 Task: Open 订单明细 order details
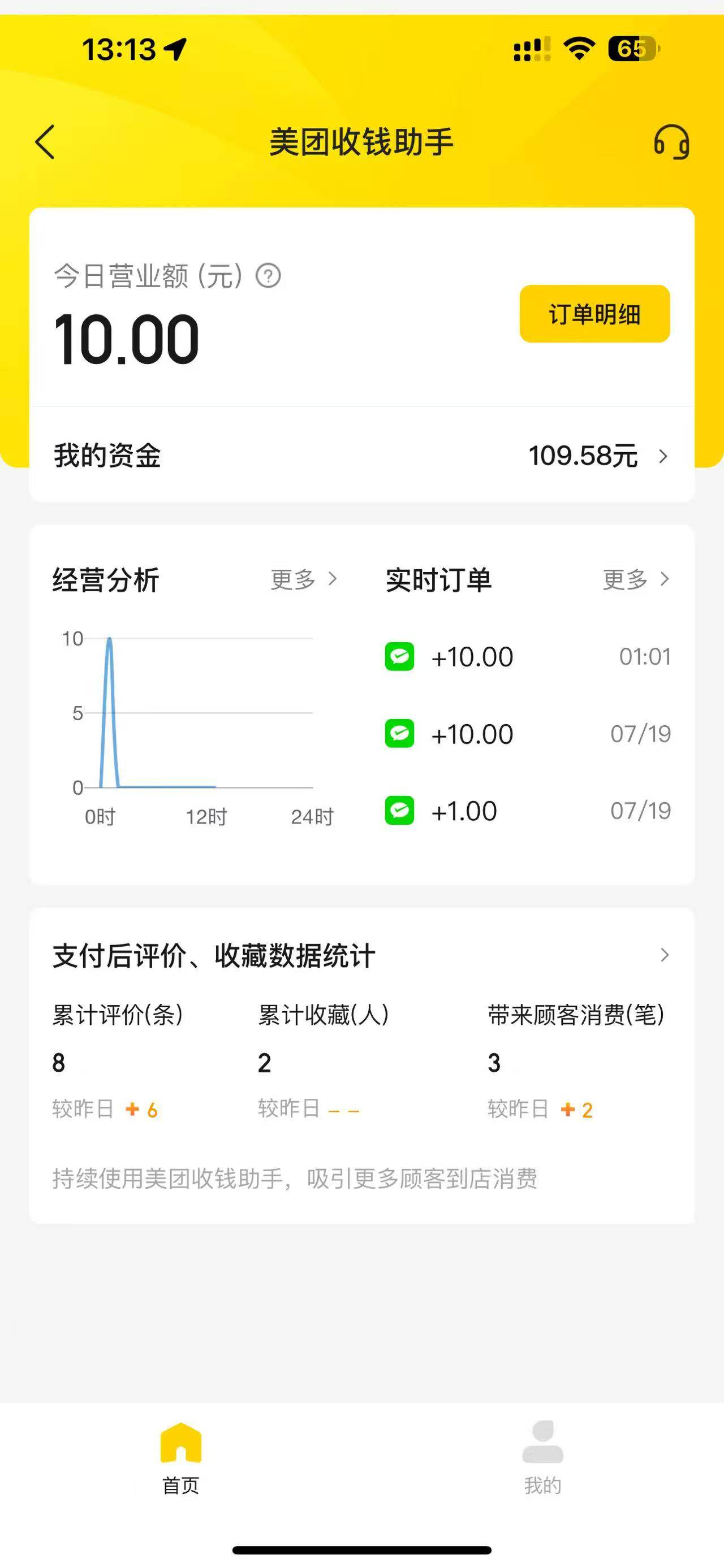click(x=594, y=314)
